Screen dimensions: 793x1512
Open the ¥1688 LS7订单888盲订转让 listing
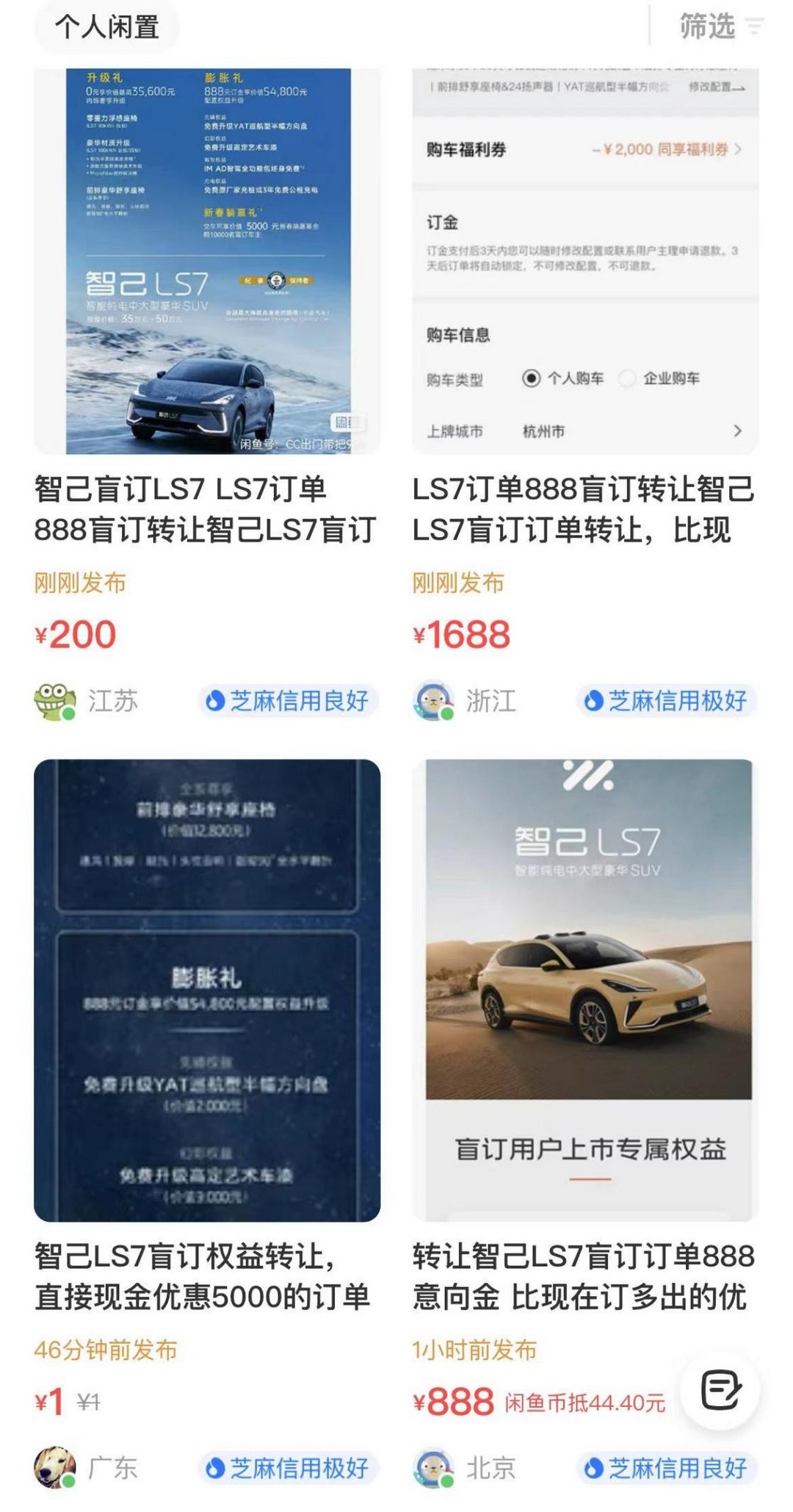(x=584, y=508)
